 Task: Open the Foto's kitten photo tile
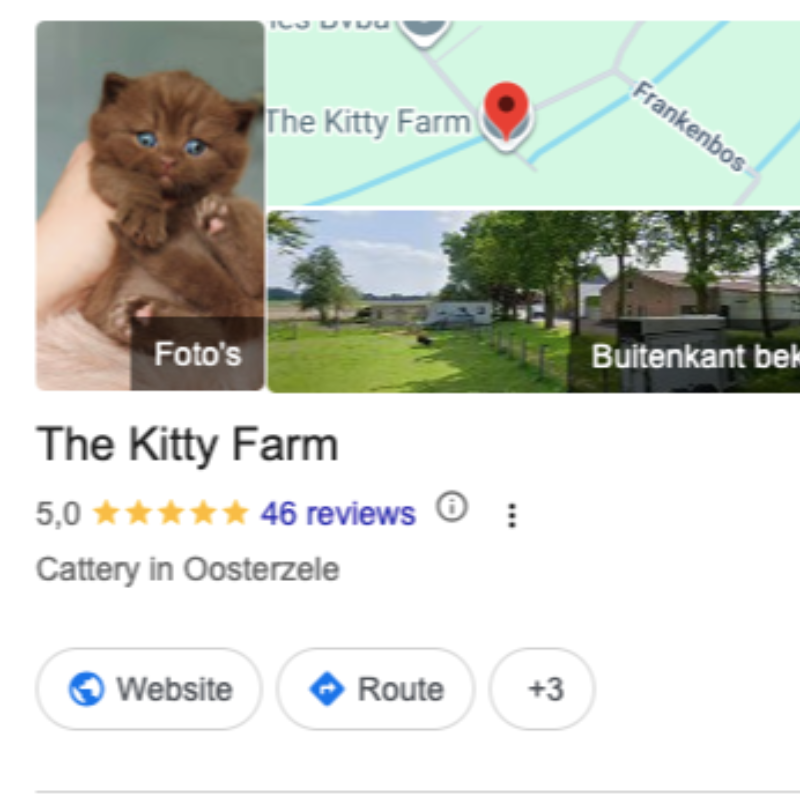pos(150,206)
